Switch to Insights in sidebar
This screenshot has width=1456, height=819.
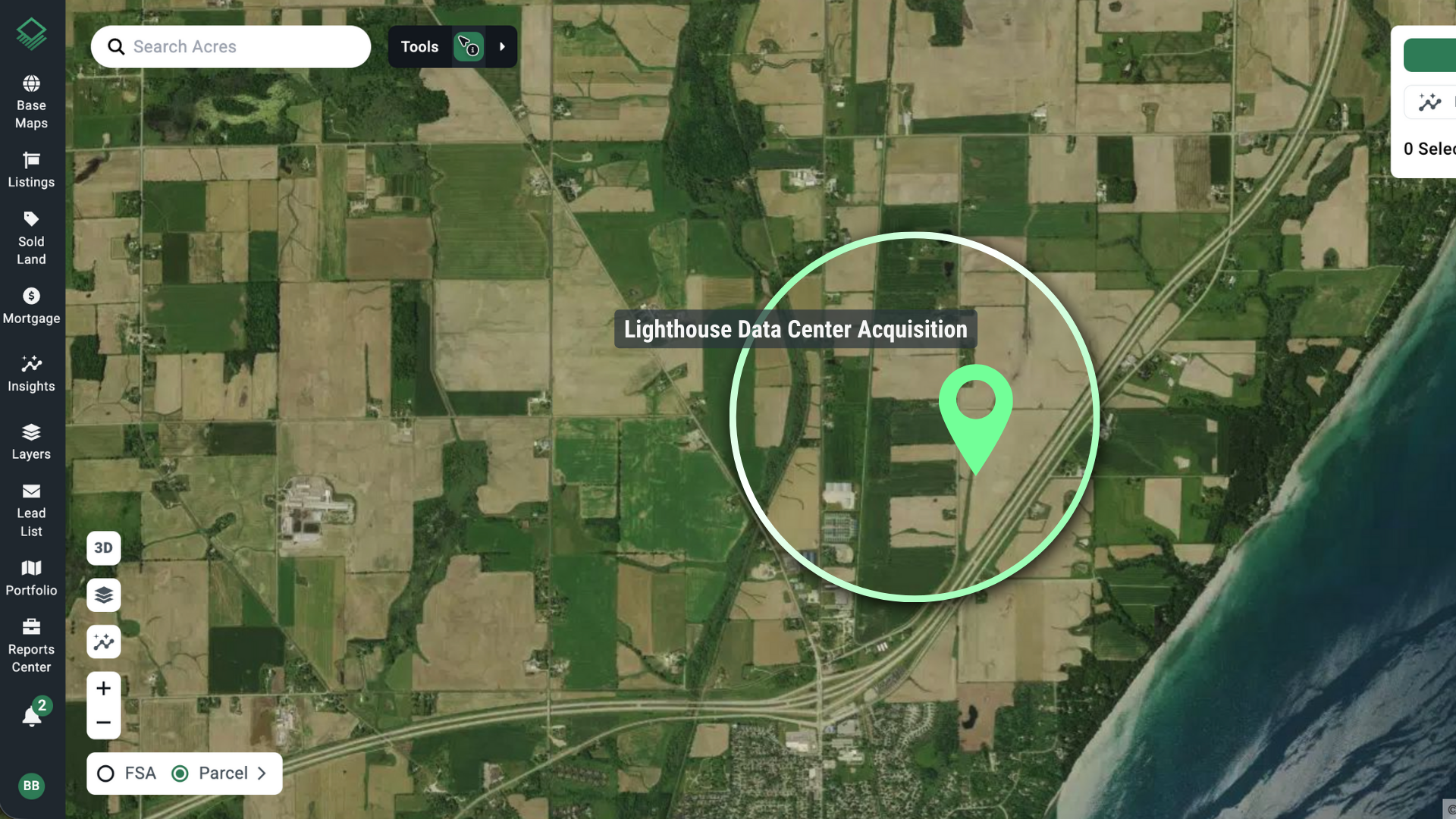click(x=31, y=374)
